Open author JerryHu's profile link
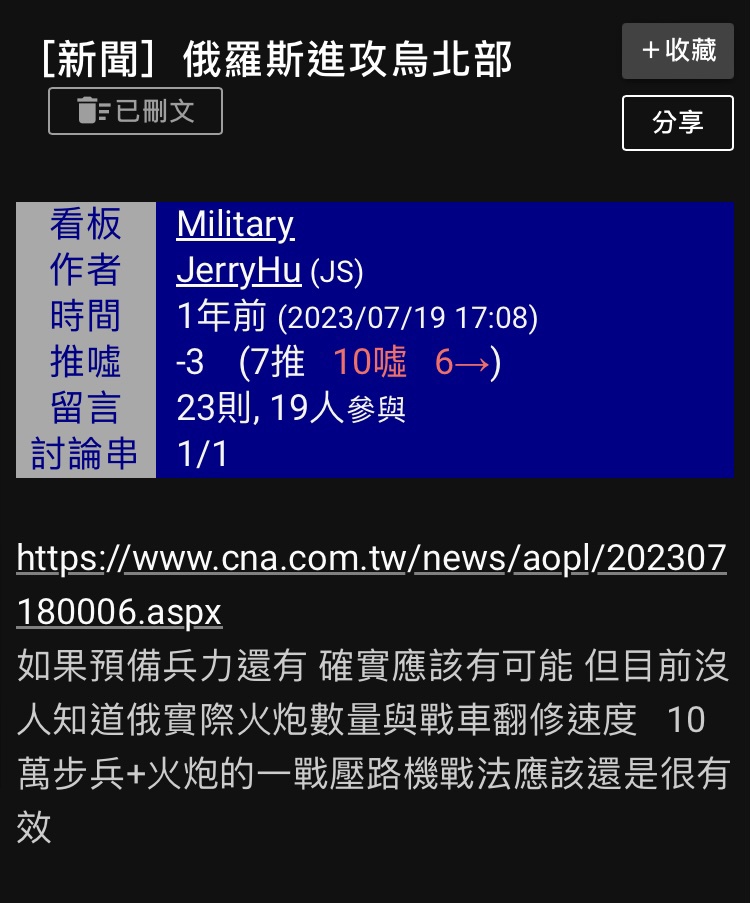The height and width of the screenshot is (903, 750). (239, 270)
